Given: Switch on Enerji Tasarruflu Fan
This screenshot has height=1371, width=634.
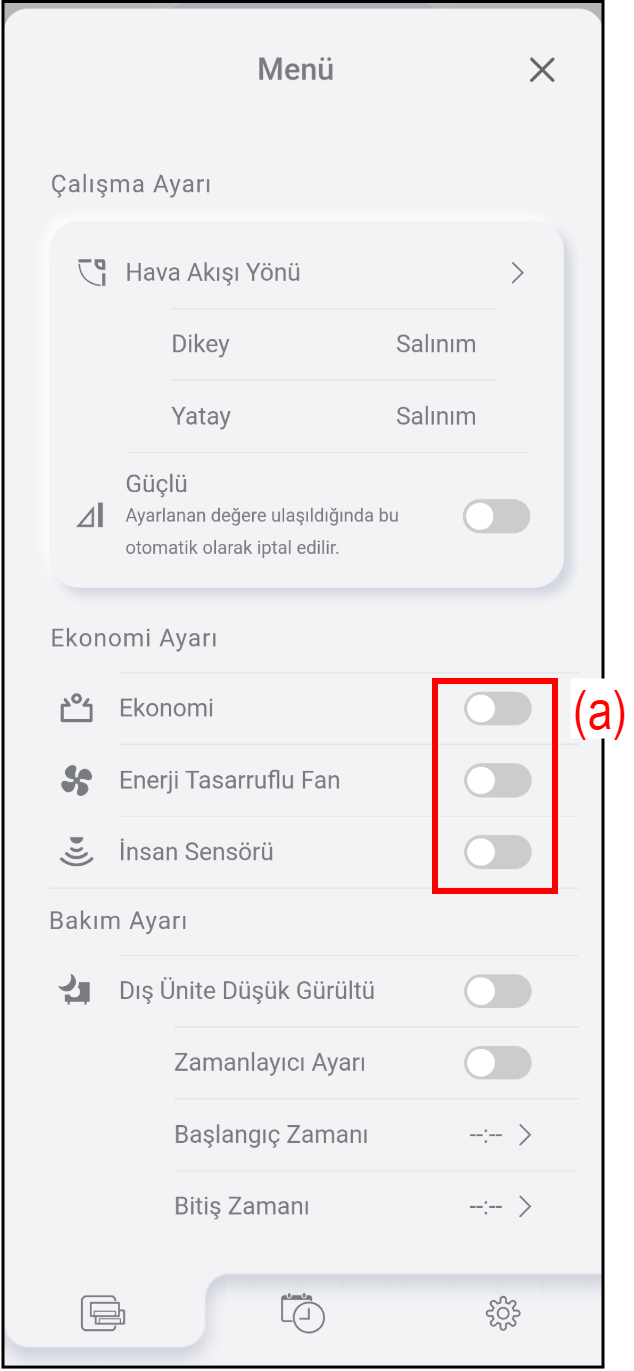Looking at the screenshot, I should (x=497, y=781).
